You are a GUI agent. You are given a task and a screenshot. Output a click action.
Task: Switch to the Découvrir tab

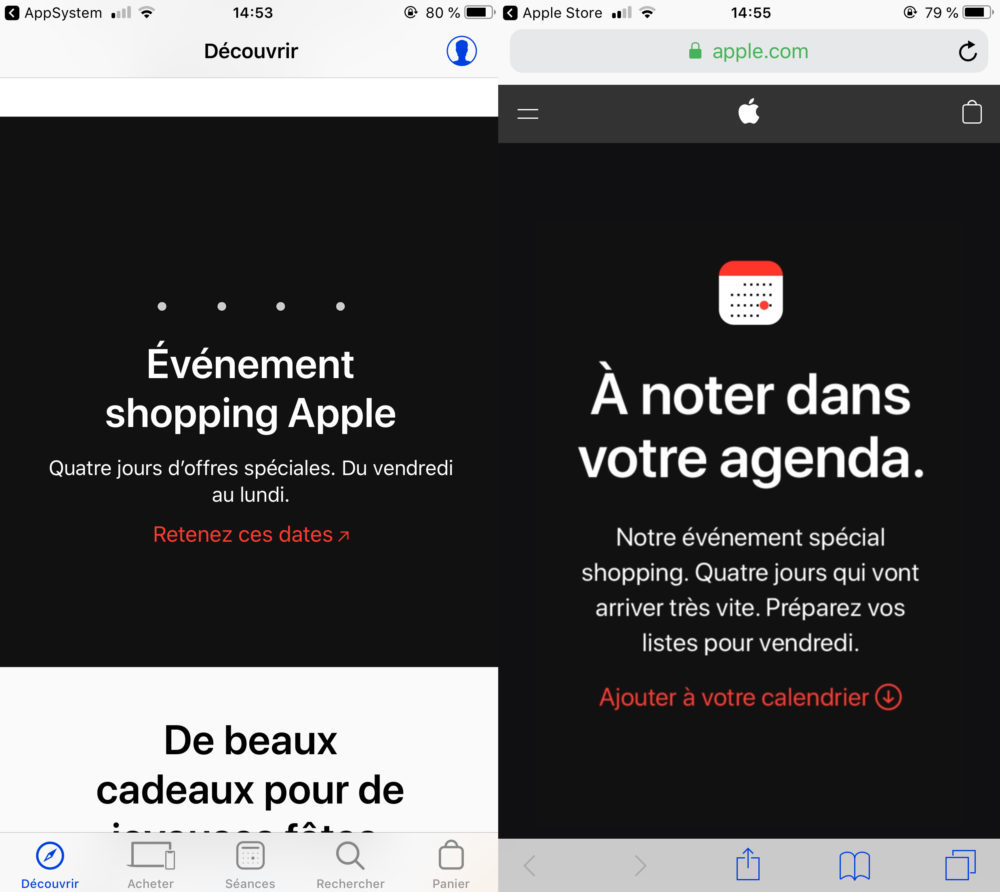50,864
